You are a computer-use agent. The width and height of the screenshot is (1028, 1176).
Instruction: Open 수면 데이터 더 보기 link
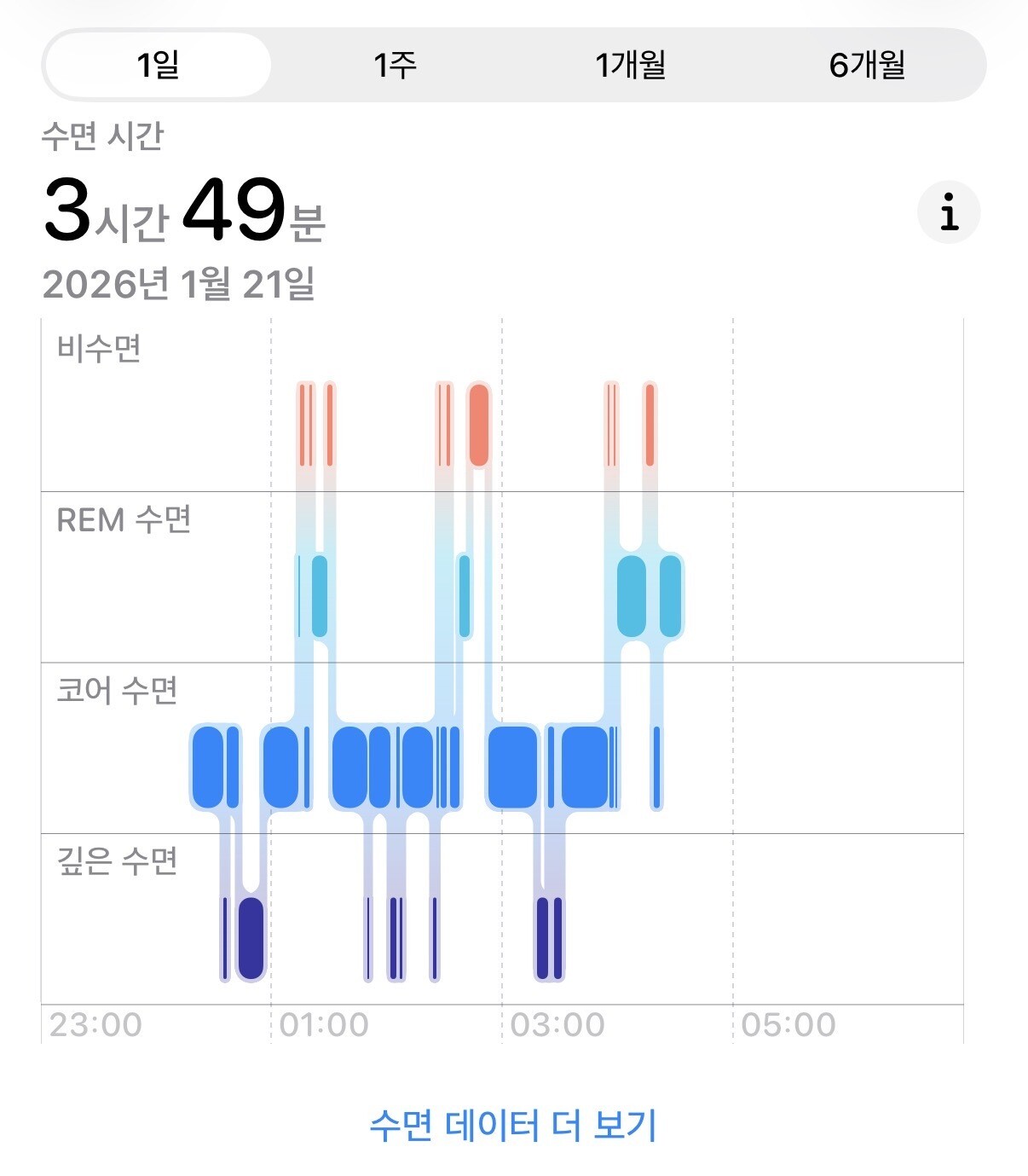pyautogui.click(x=513, y=1126)
